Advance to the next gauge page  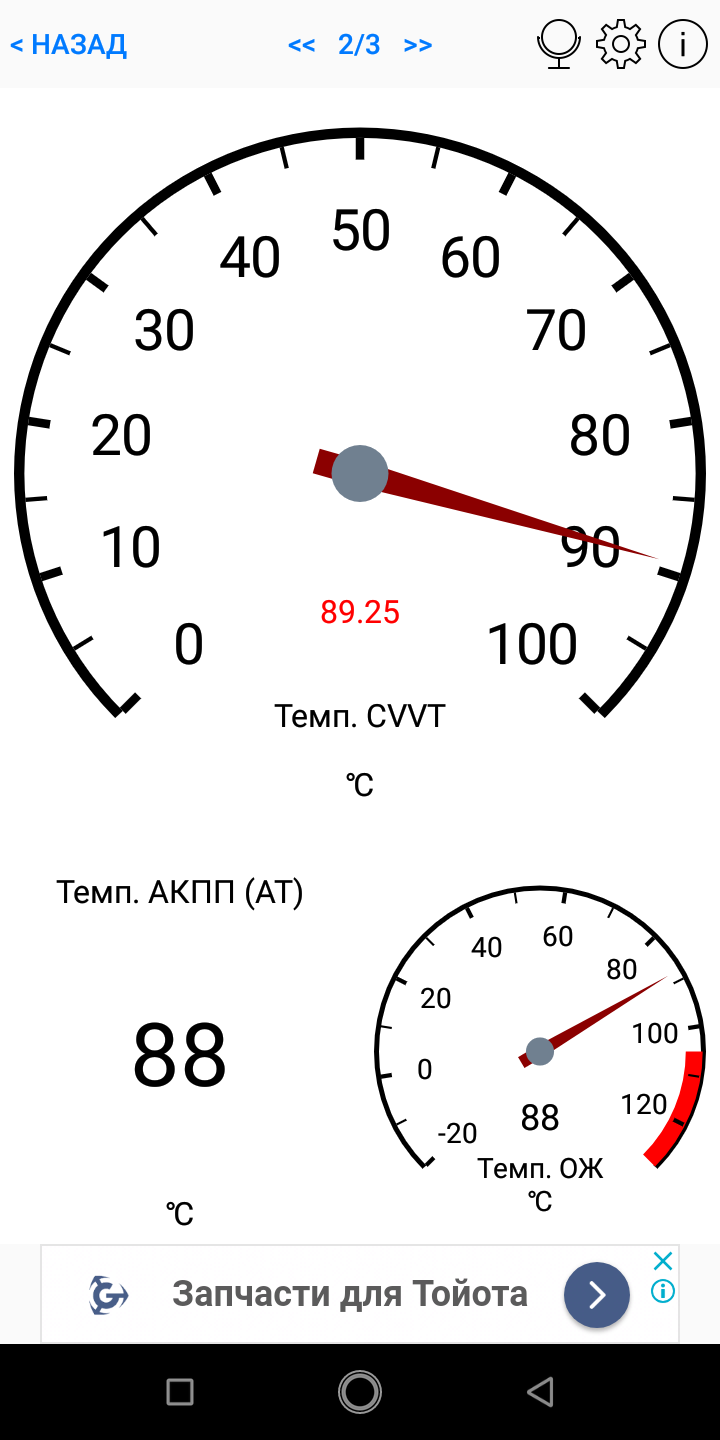click(x=418, y=45)
